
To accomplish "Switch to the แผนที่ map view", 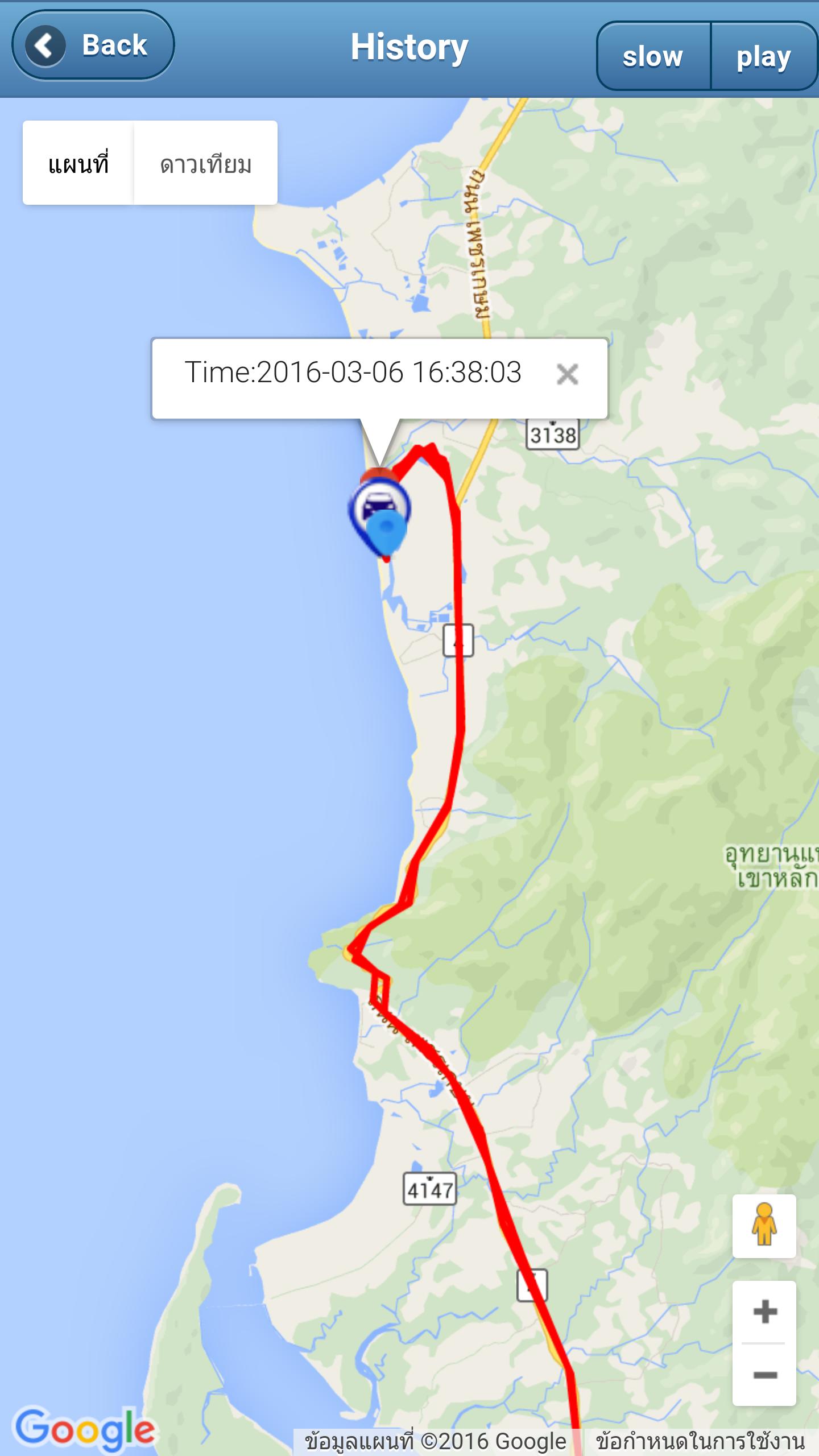I will 78,163.
